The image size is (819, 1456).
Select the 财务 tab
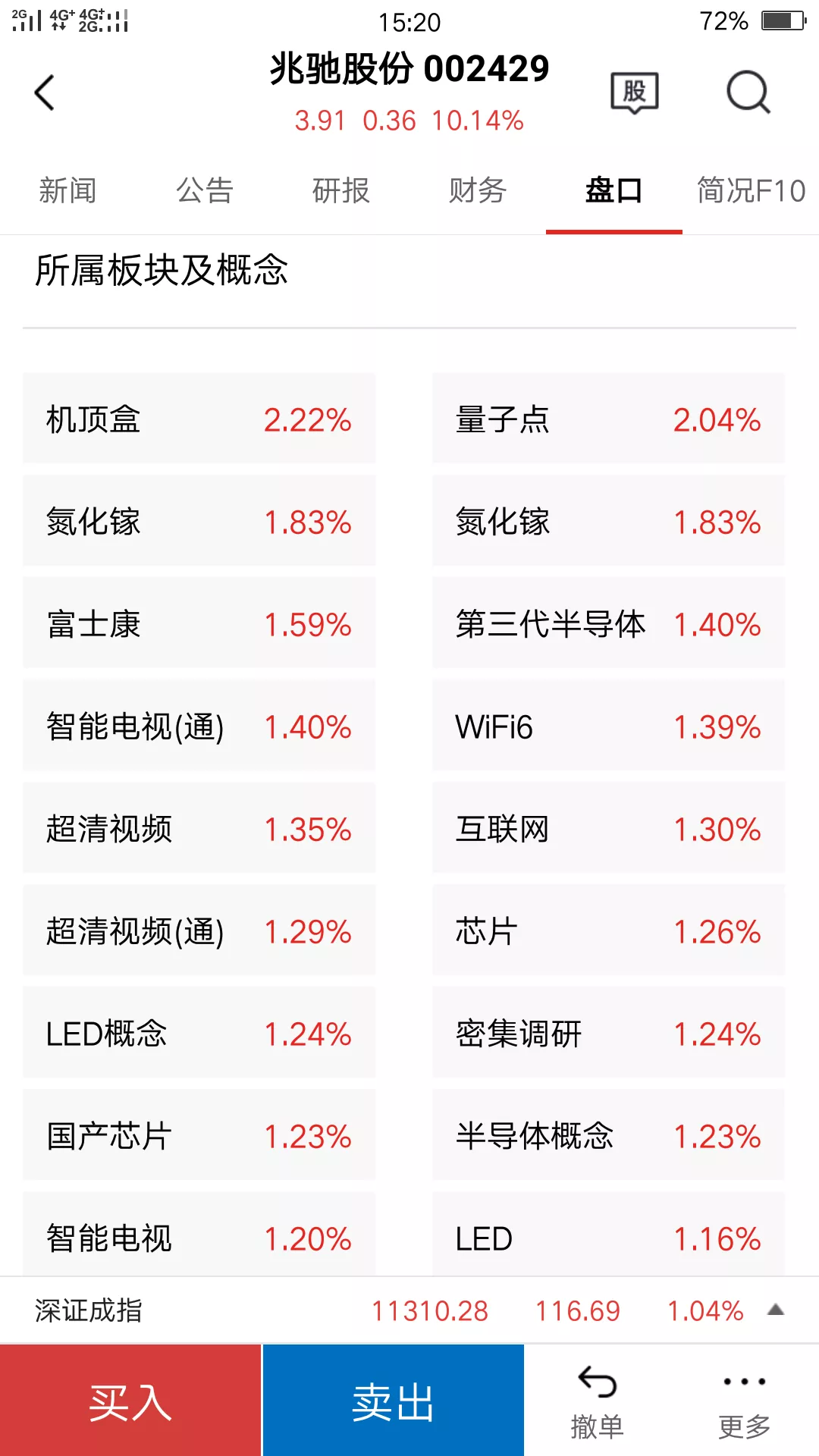coord(477,191)
